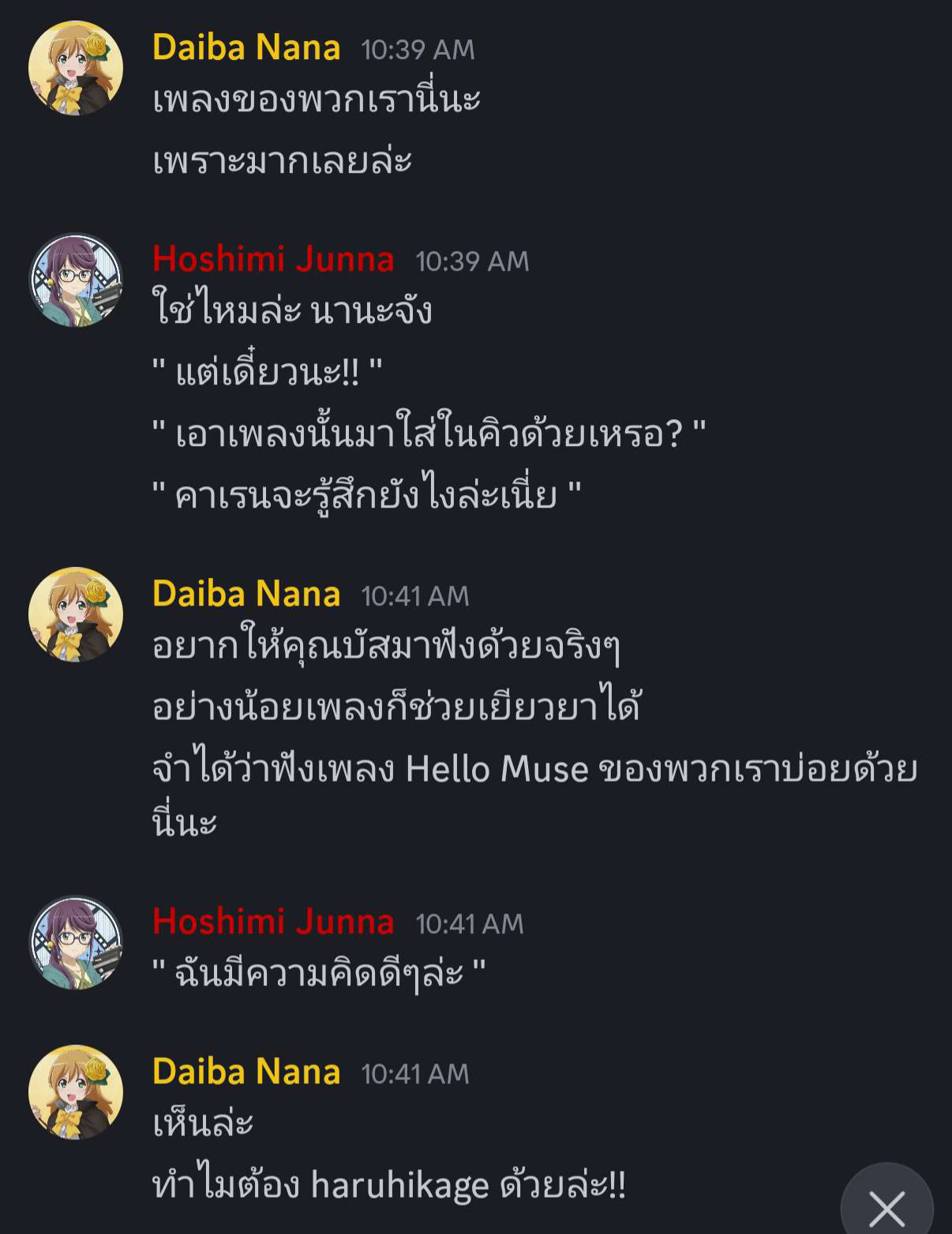
Task: Tap Hoshimi Junna's username on the 10:41 AM message
Action: (x=273, y=921)
